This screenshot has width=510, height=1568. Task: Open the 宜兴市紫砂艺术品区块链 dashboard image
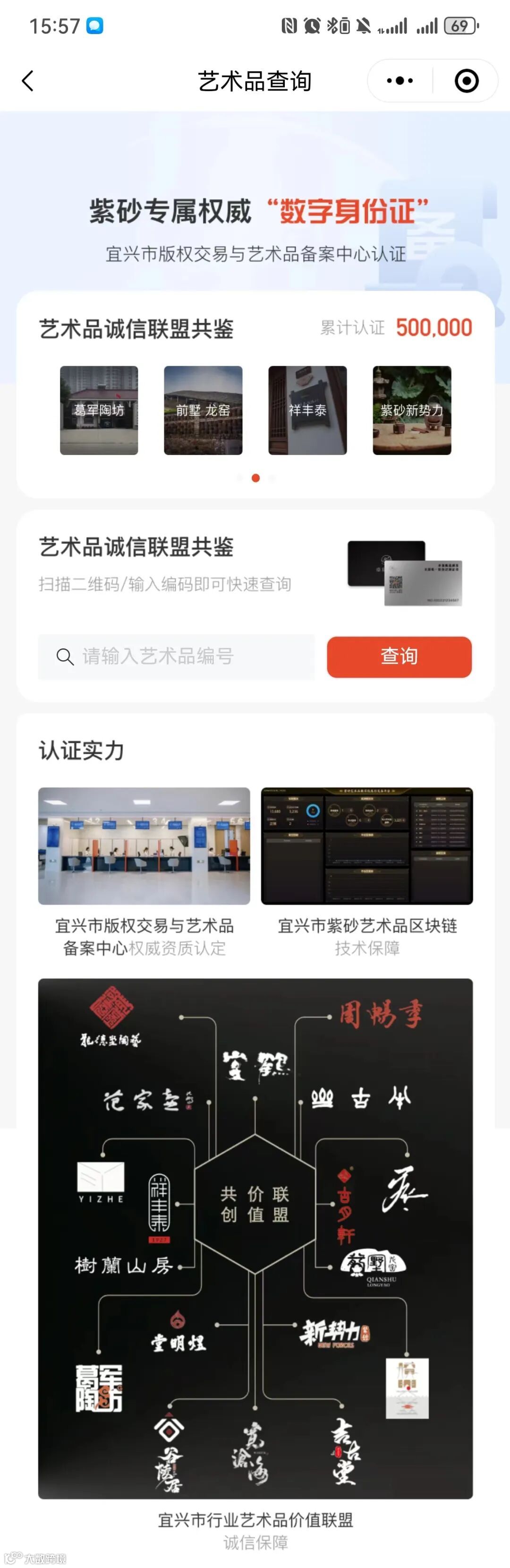click(x=367, y=846)
